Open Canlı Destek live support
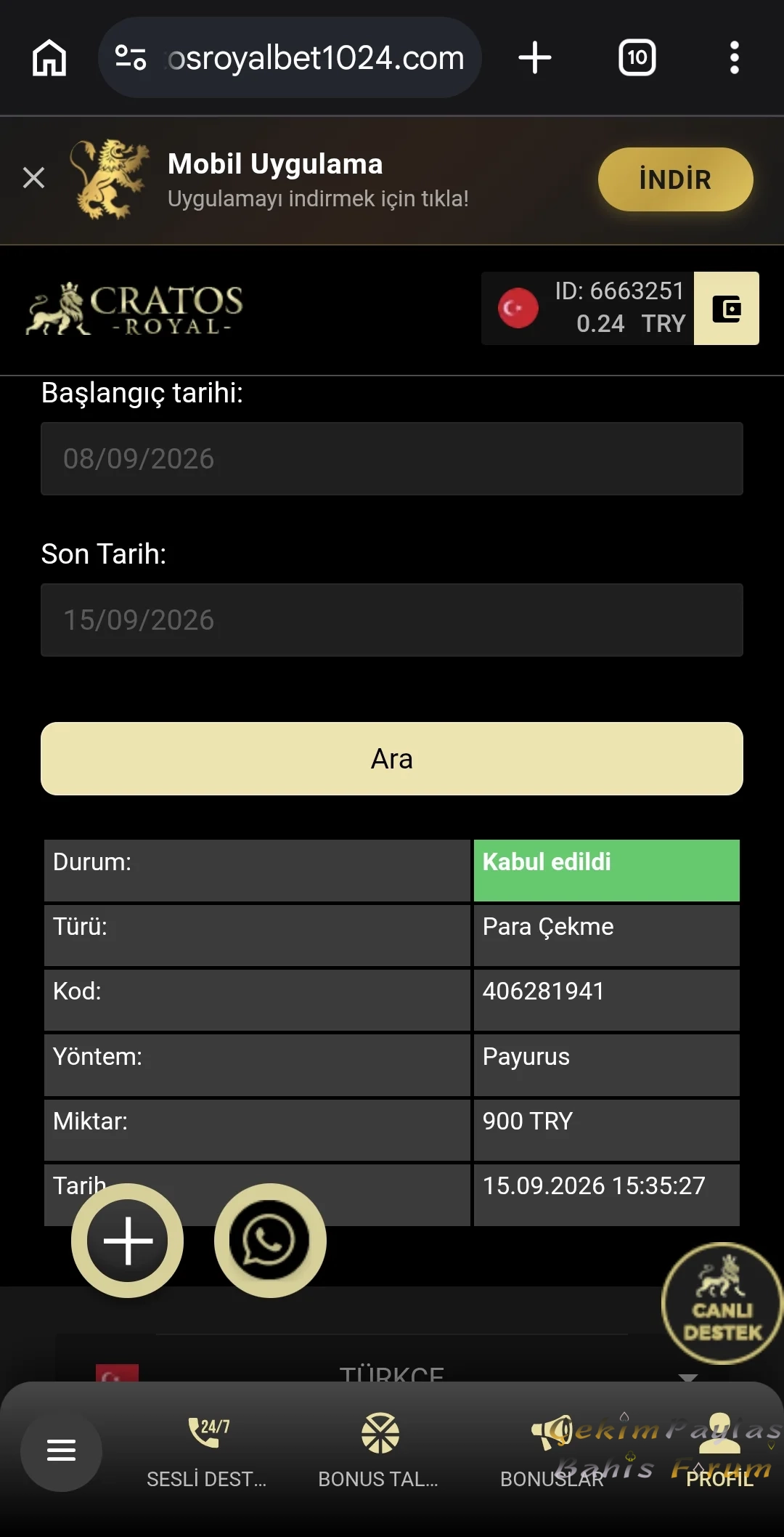784x1537 pixels. pos(722,1303)
